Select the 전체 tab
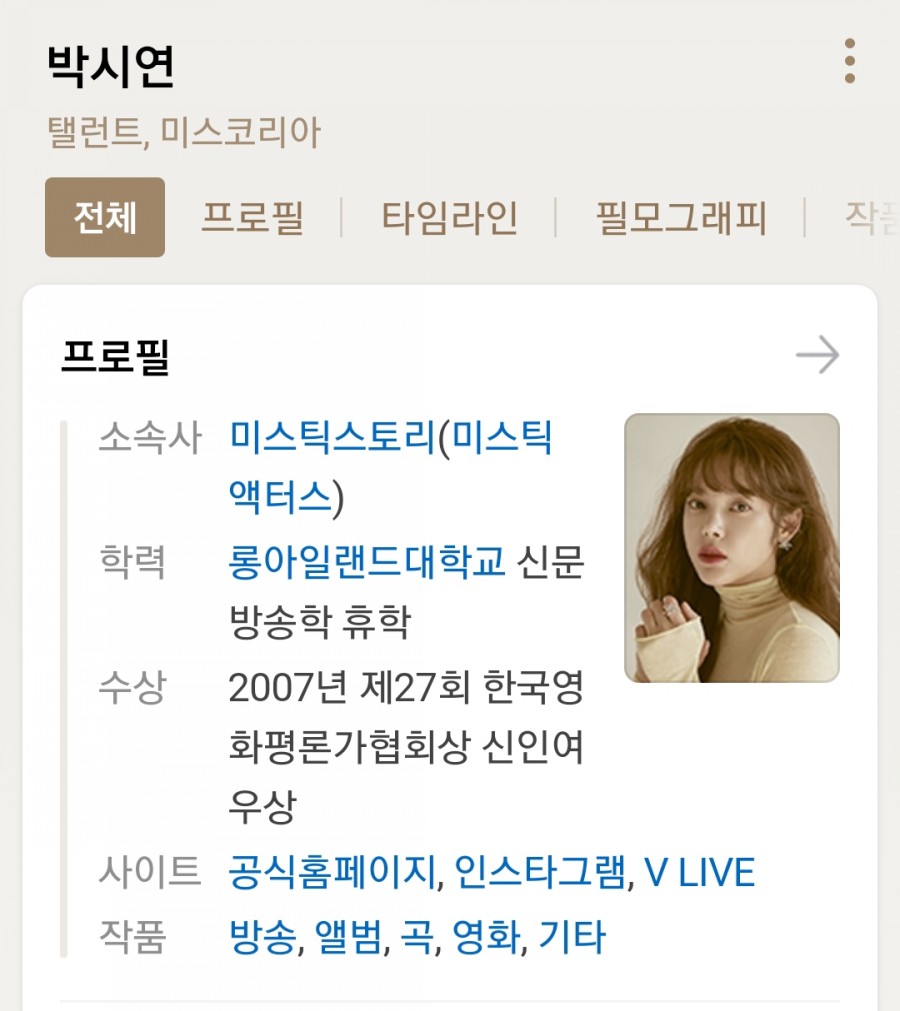 click(x=104, y=215)
